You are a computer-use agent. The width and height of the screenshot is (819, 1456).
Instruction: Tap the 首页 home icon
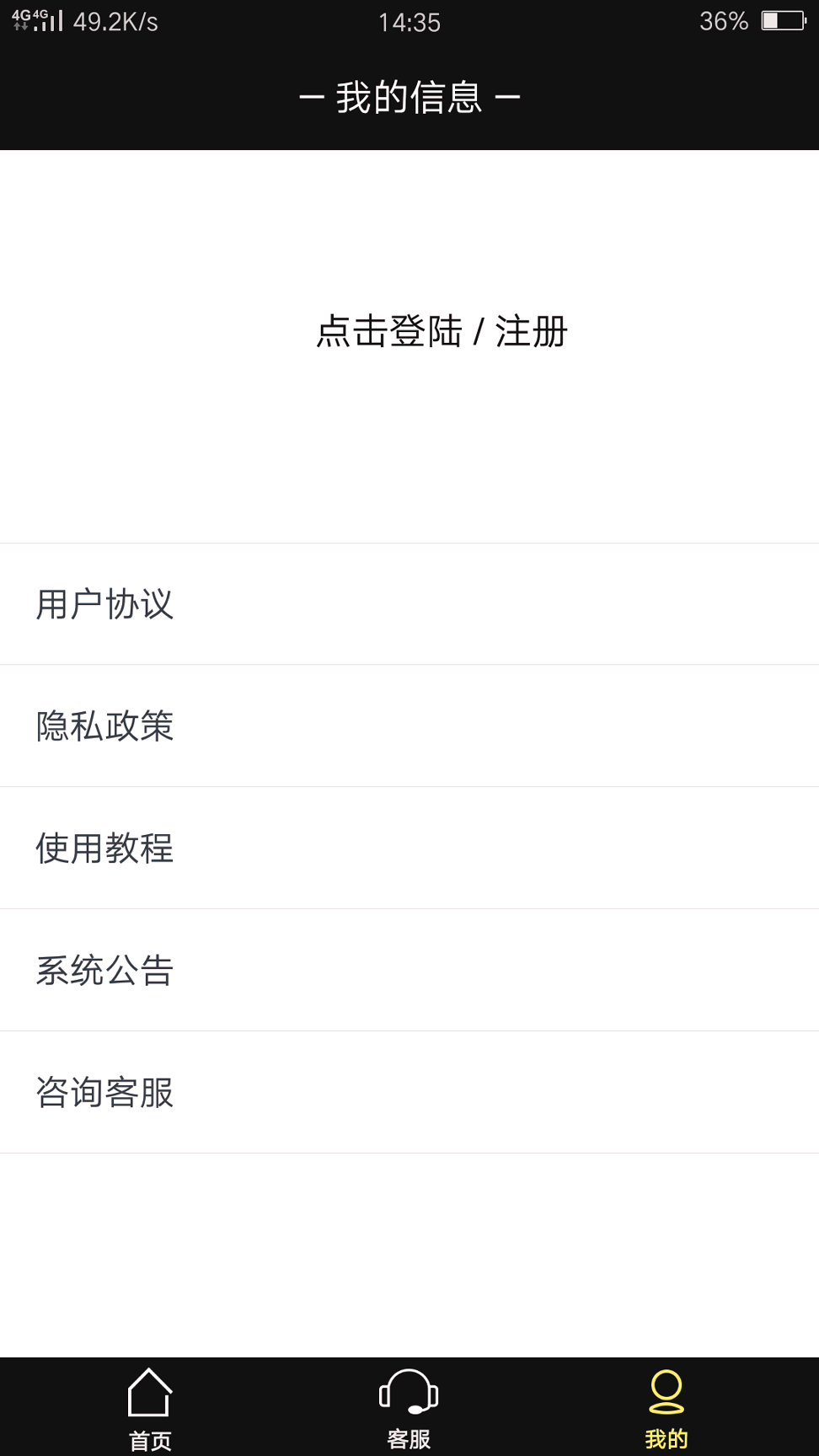pos(150,1390)
